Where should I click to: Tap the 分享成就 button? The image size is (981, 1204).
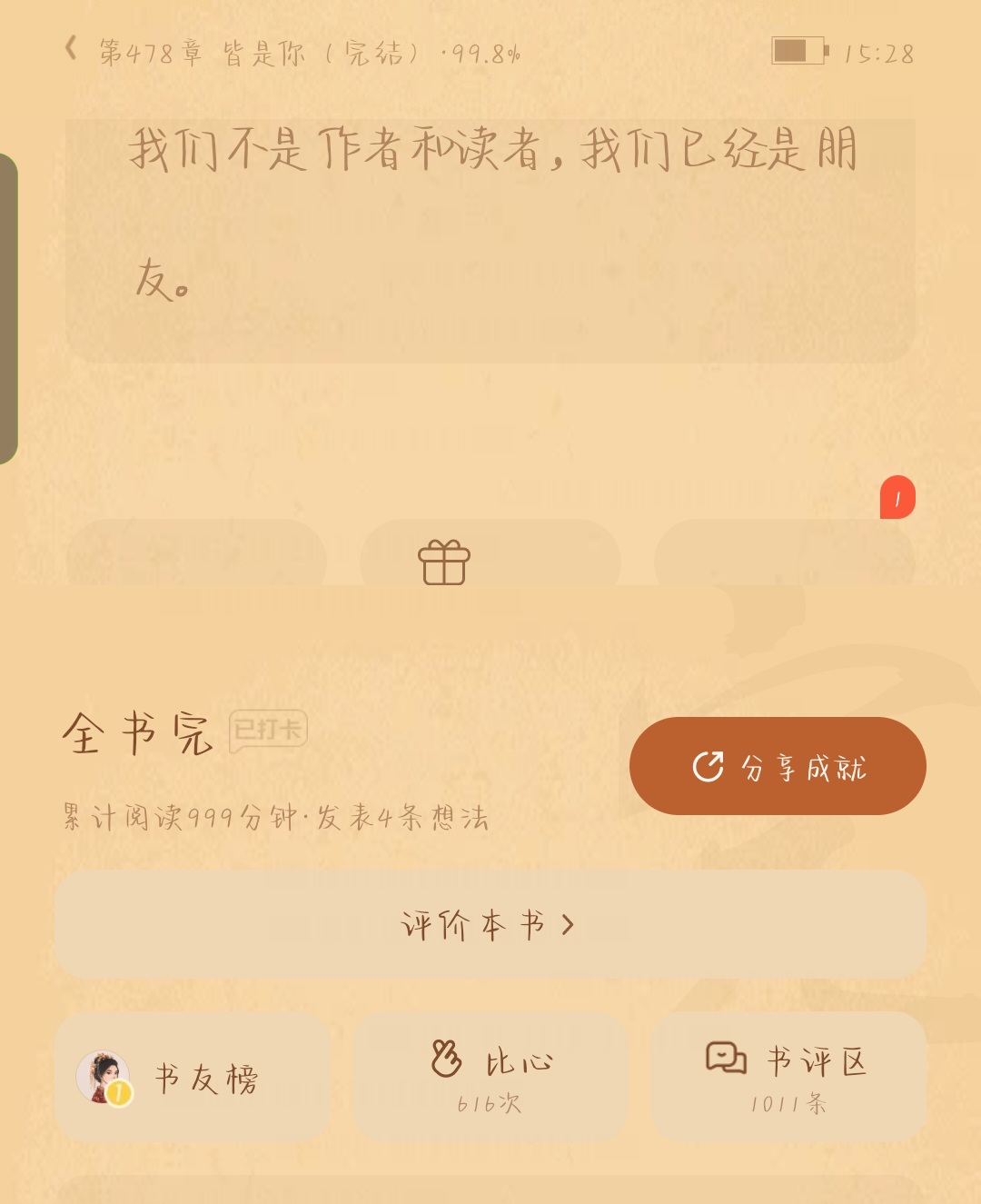pyautogui.click(x=778, y=766)
